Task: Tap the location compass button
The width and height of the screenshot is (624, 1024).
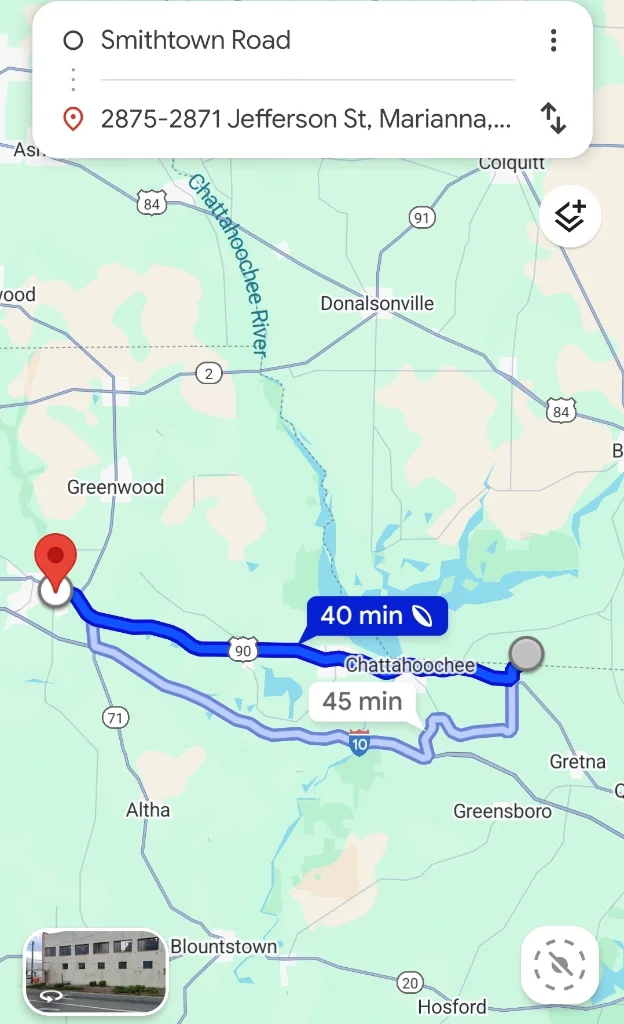Action: pos(560,965)
